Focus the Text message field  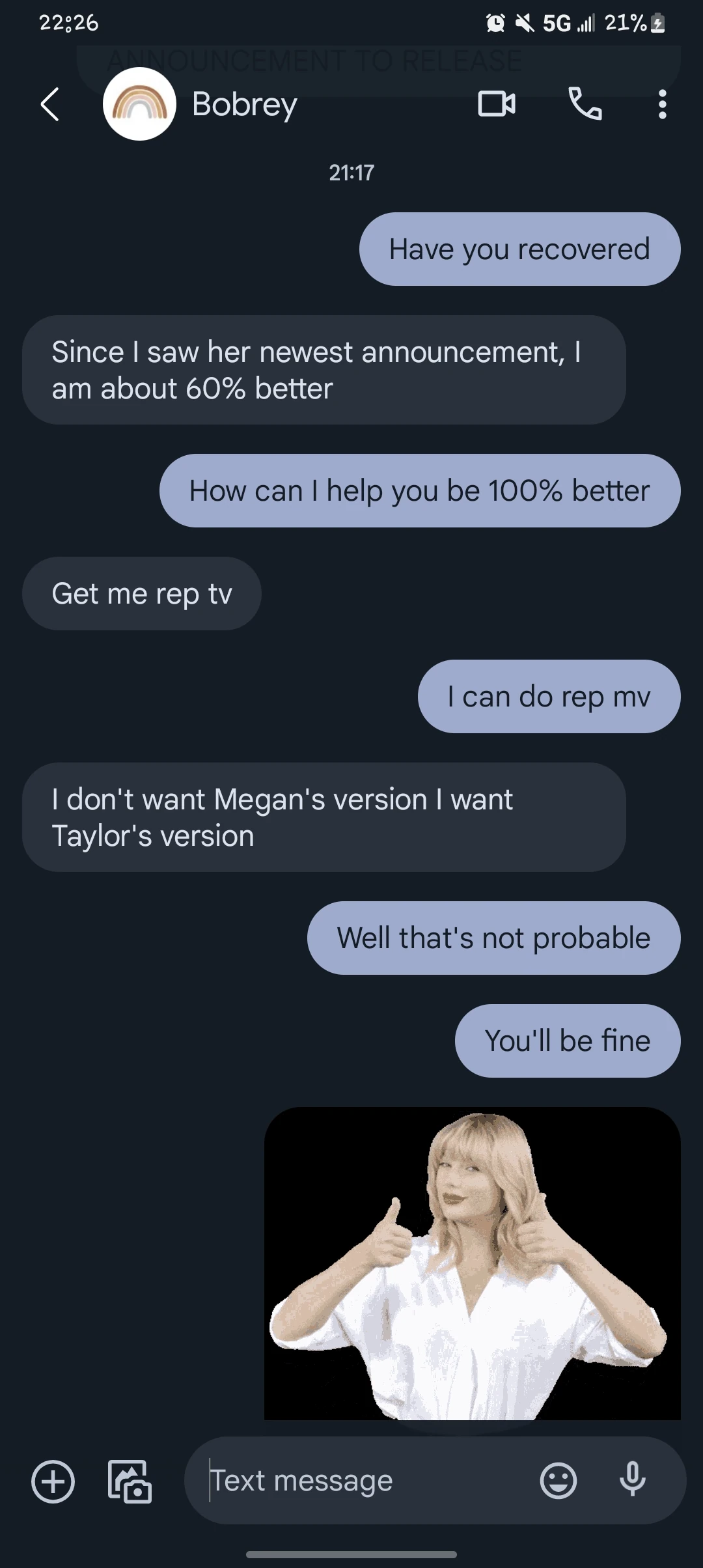[x=365, y=1481]
